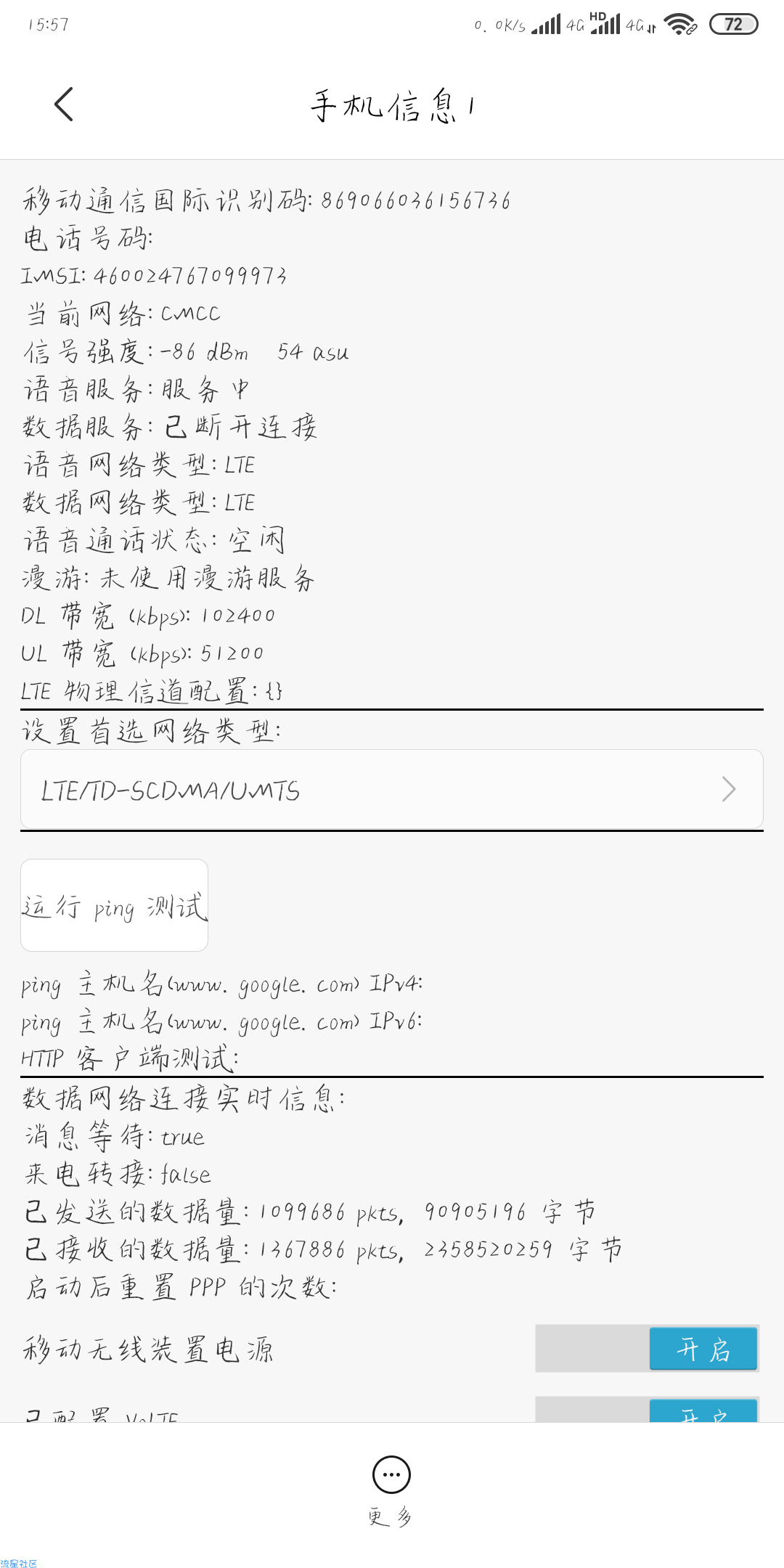
Task: Toggle 移动无线装置电源 switch
Action: [647, 1349]
